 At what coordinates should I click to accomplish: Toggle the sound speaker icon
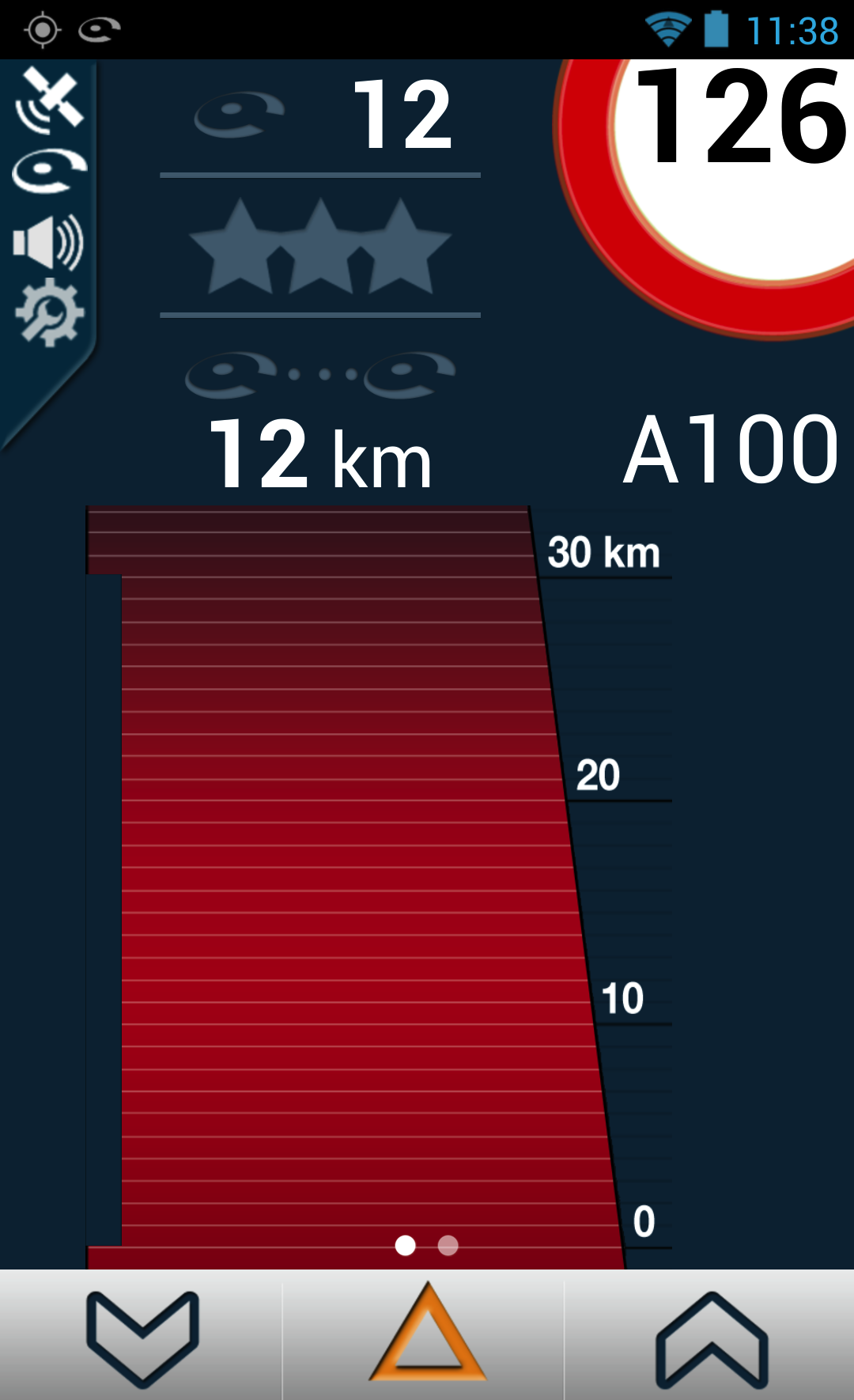49,242
